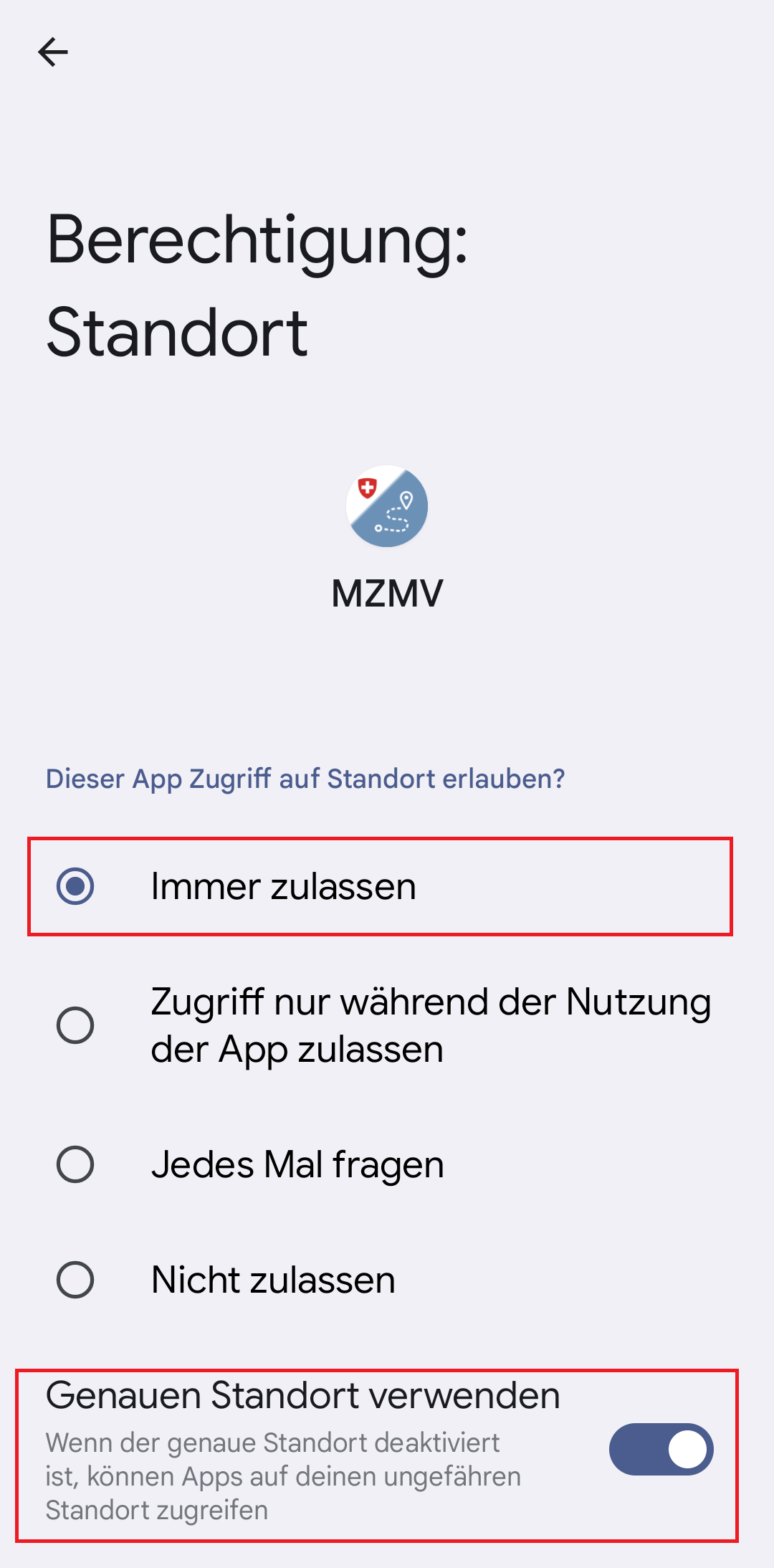Choose 'Zugriff nur während der Nutzung der App zulassen'

click(x=75, y=1025)
